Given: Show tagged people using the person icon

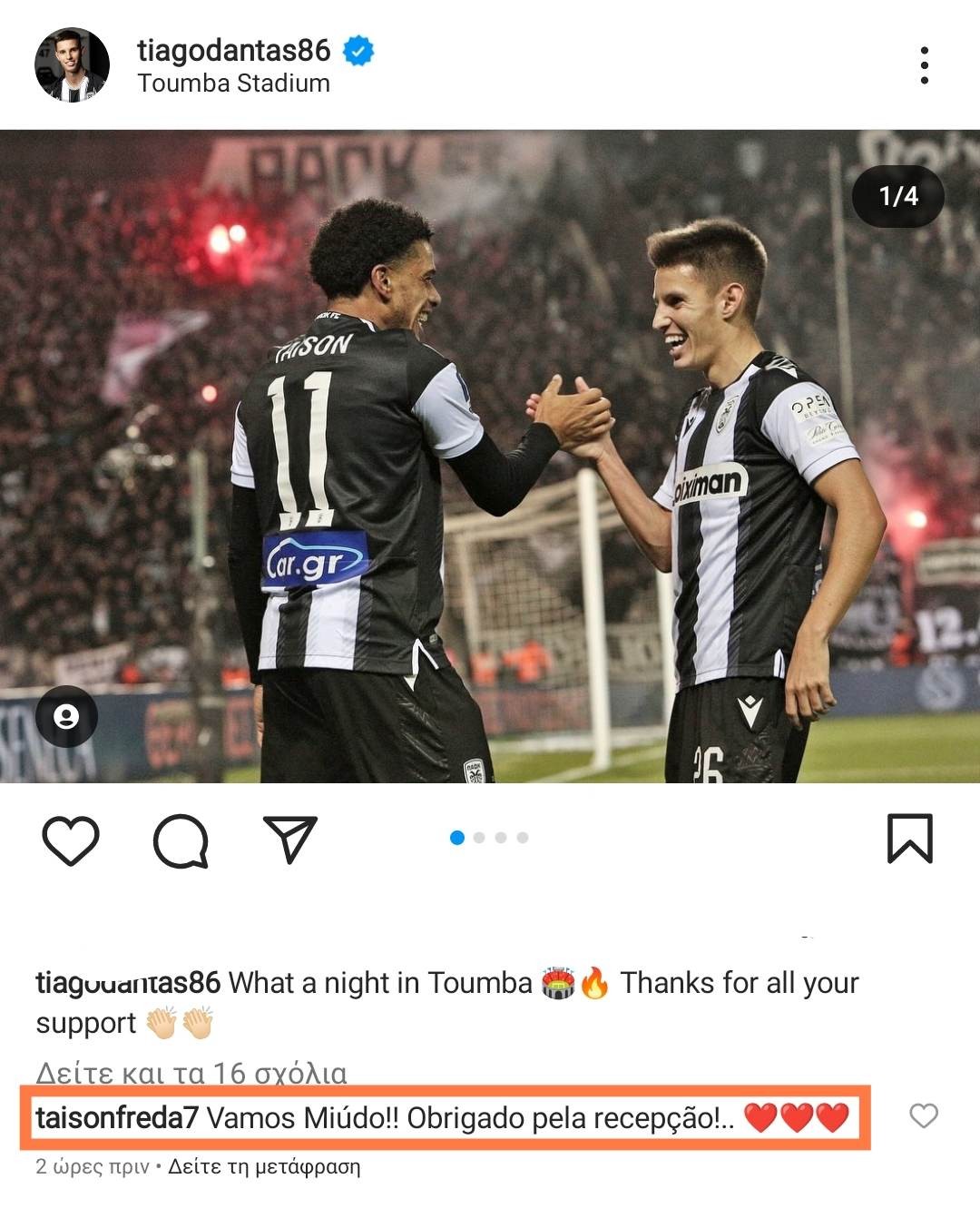Looking at the screenshot, I should [67, 717].
